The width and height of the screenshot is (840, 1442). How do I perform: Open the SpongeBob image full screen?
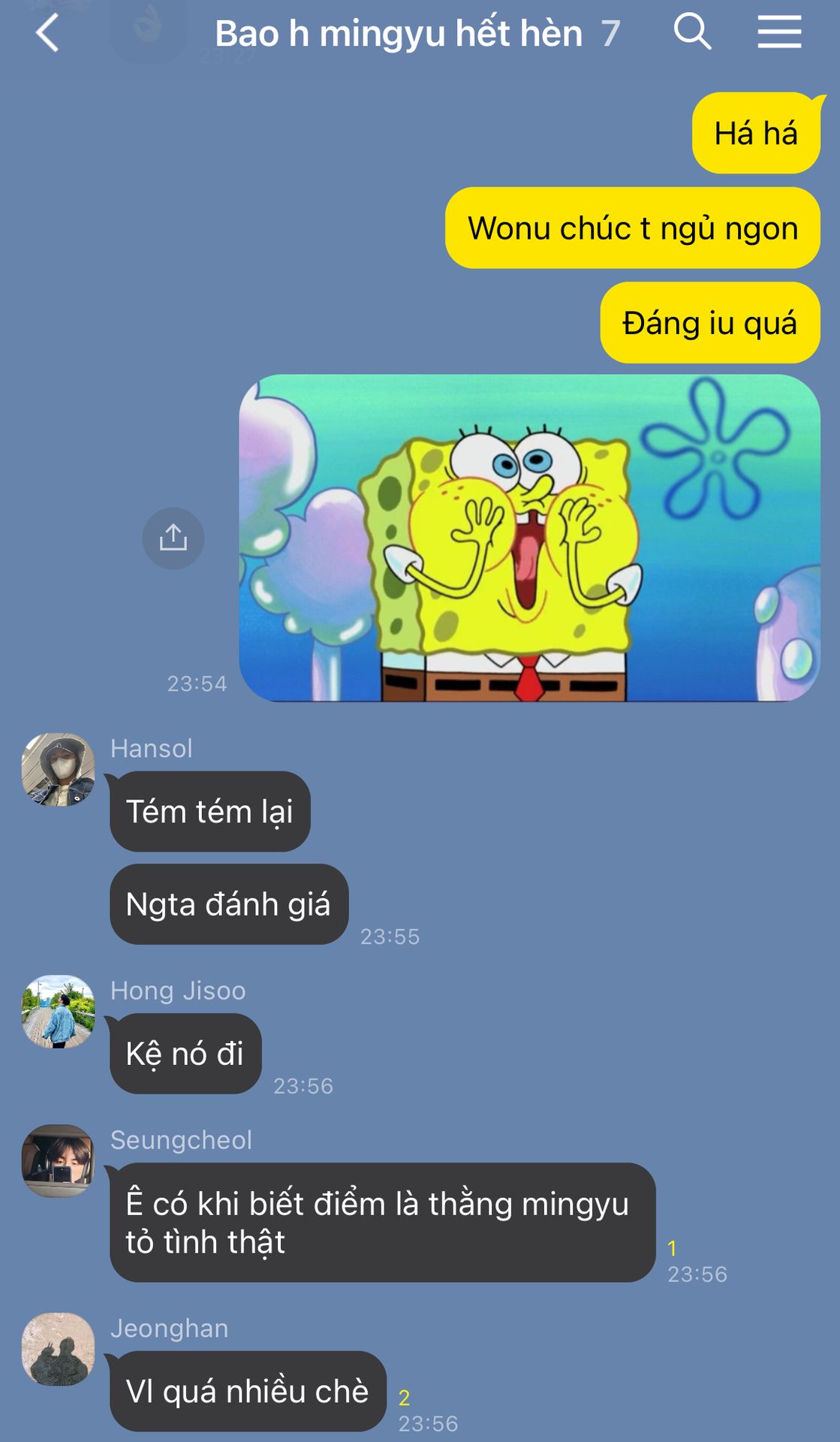[528, 538]
